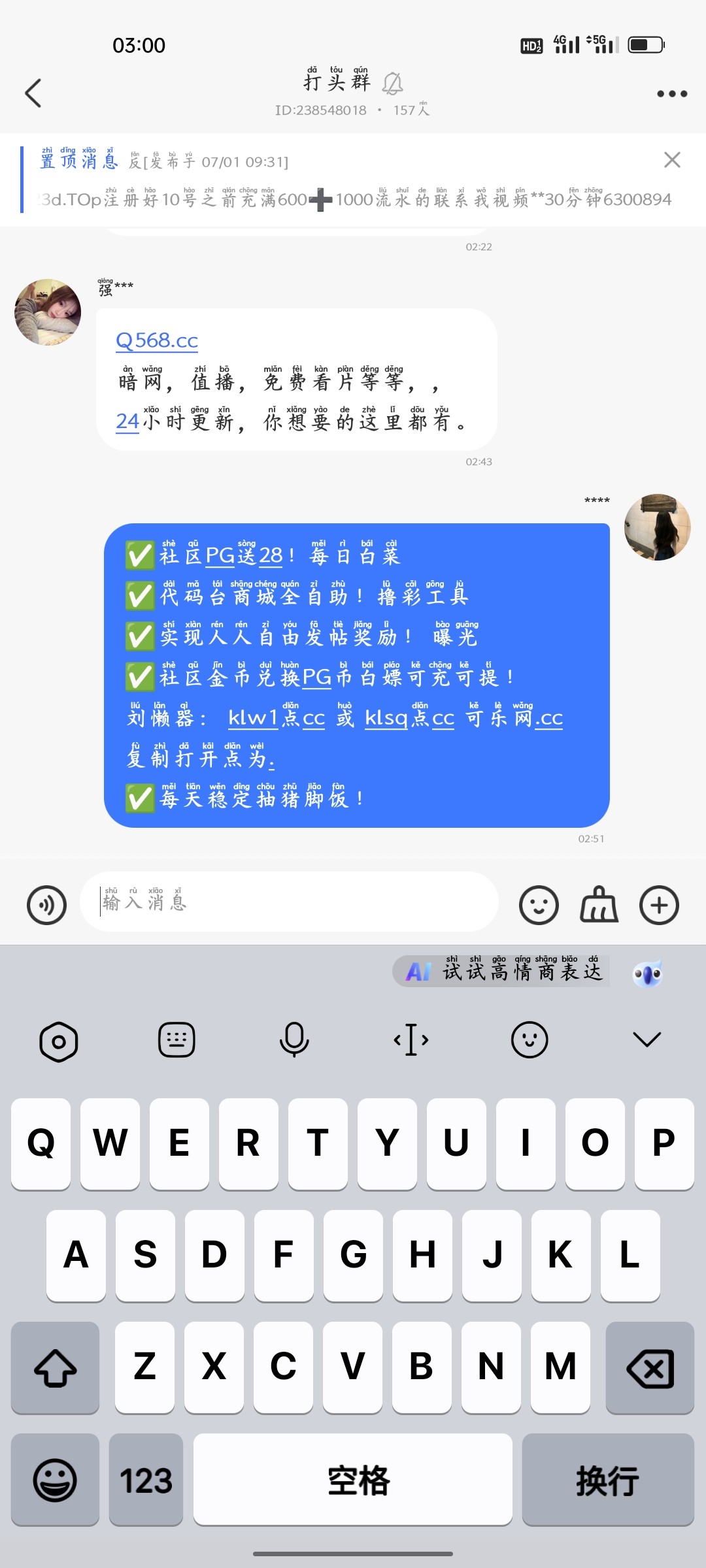This screenshot has height=1568, width=706.
Task: Open the plus attachments menu
Action: tap(659, 905)
